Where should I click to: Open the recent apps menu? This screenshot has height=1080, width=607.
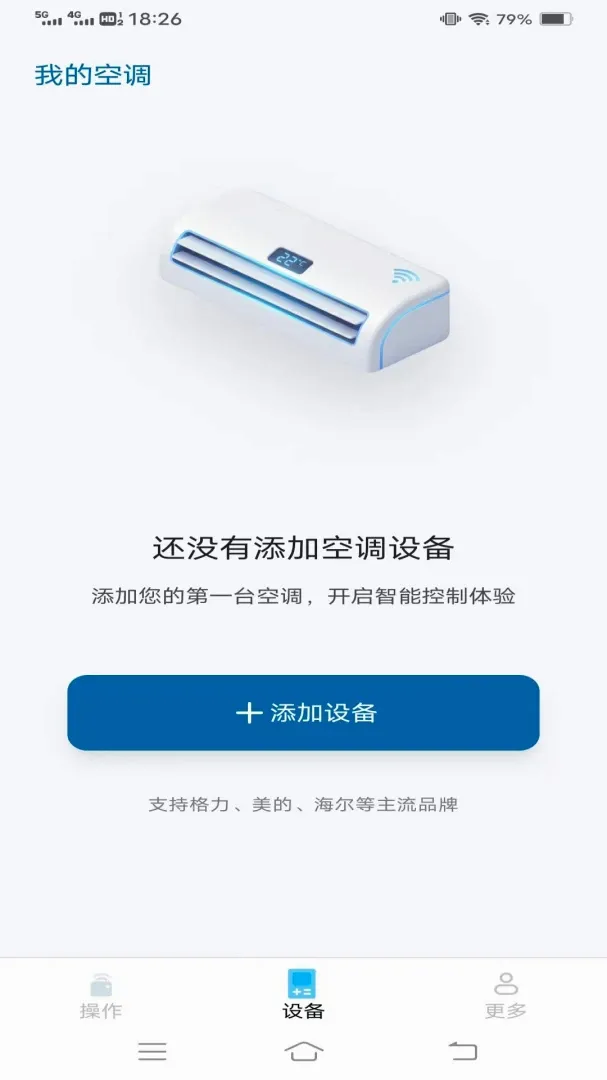pos(152,1051)
